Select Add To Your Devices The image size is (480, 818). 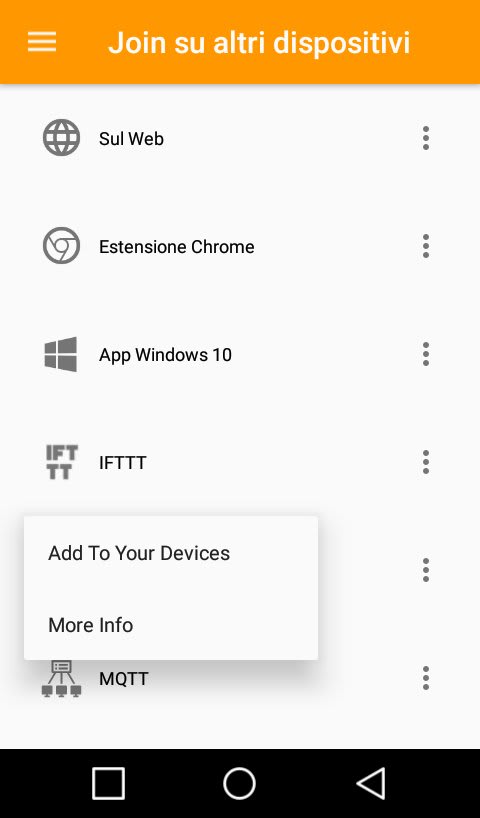[x=171, y=553]
